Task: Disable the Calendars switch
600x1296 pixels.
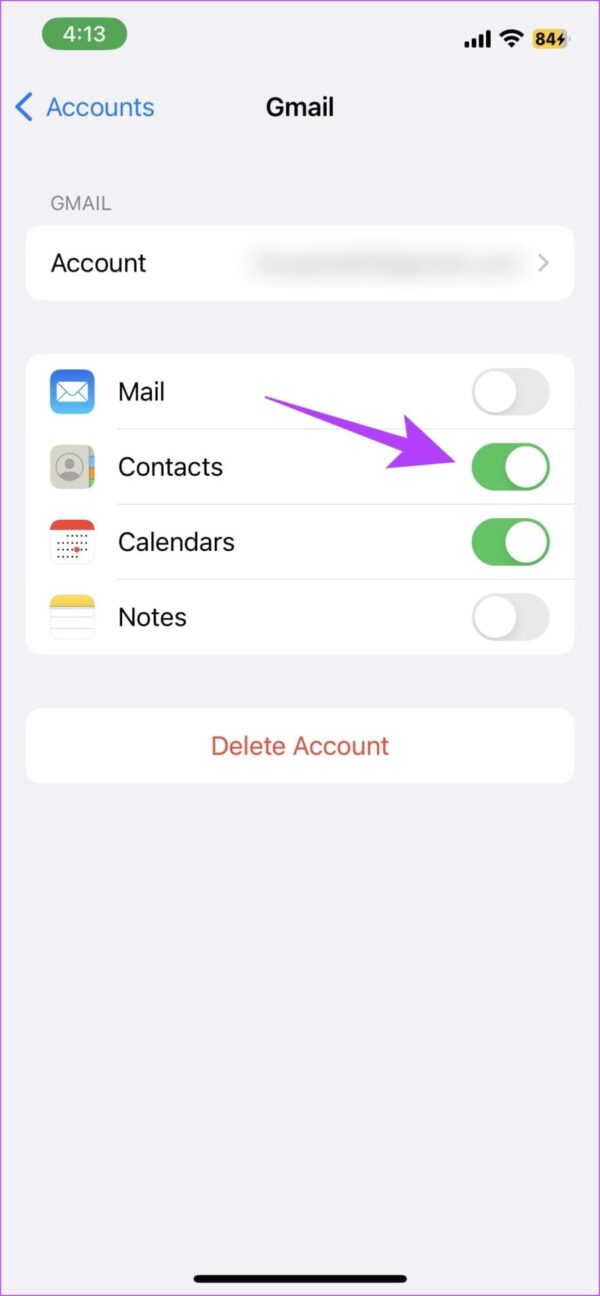Action: click(510, 542)
